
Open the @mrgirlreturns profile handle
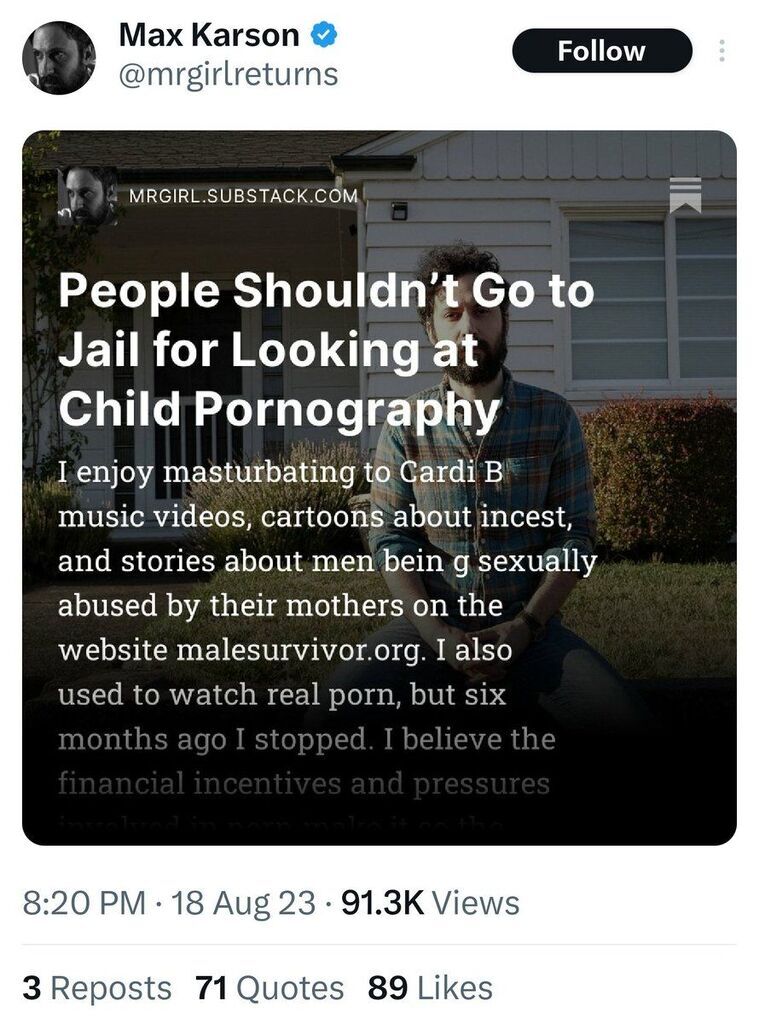point(228,75)
